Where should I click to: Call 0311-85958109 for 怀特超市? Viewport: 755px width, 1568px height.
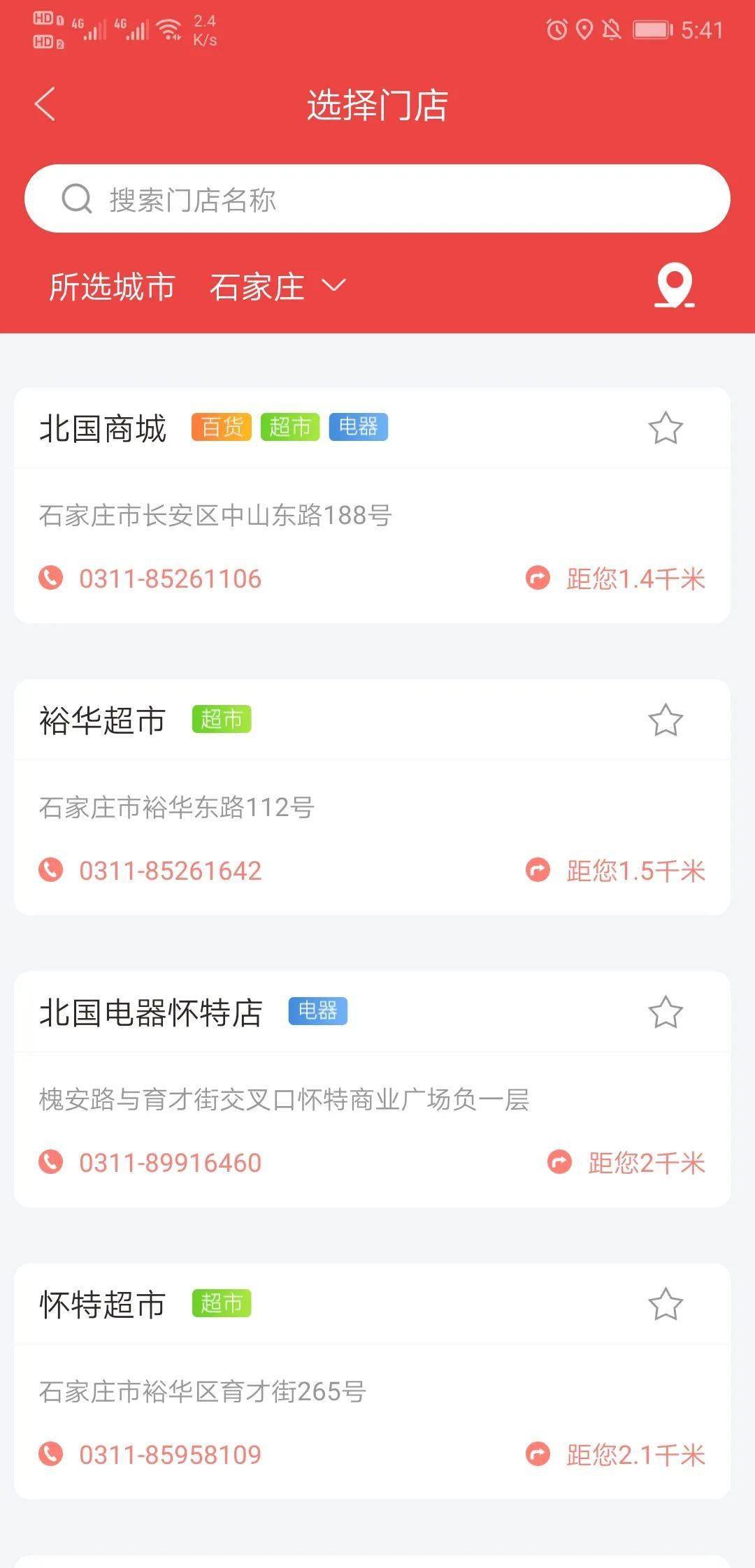tap(170, 1453)
